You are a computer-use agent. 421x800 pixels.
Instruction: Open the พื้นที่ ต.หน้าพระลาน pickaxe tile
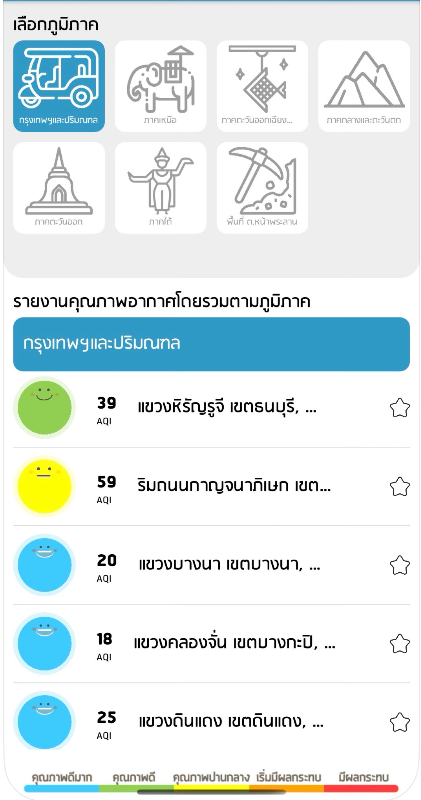point(262,188)
